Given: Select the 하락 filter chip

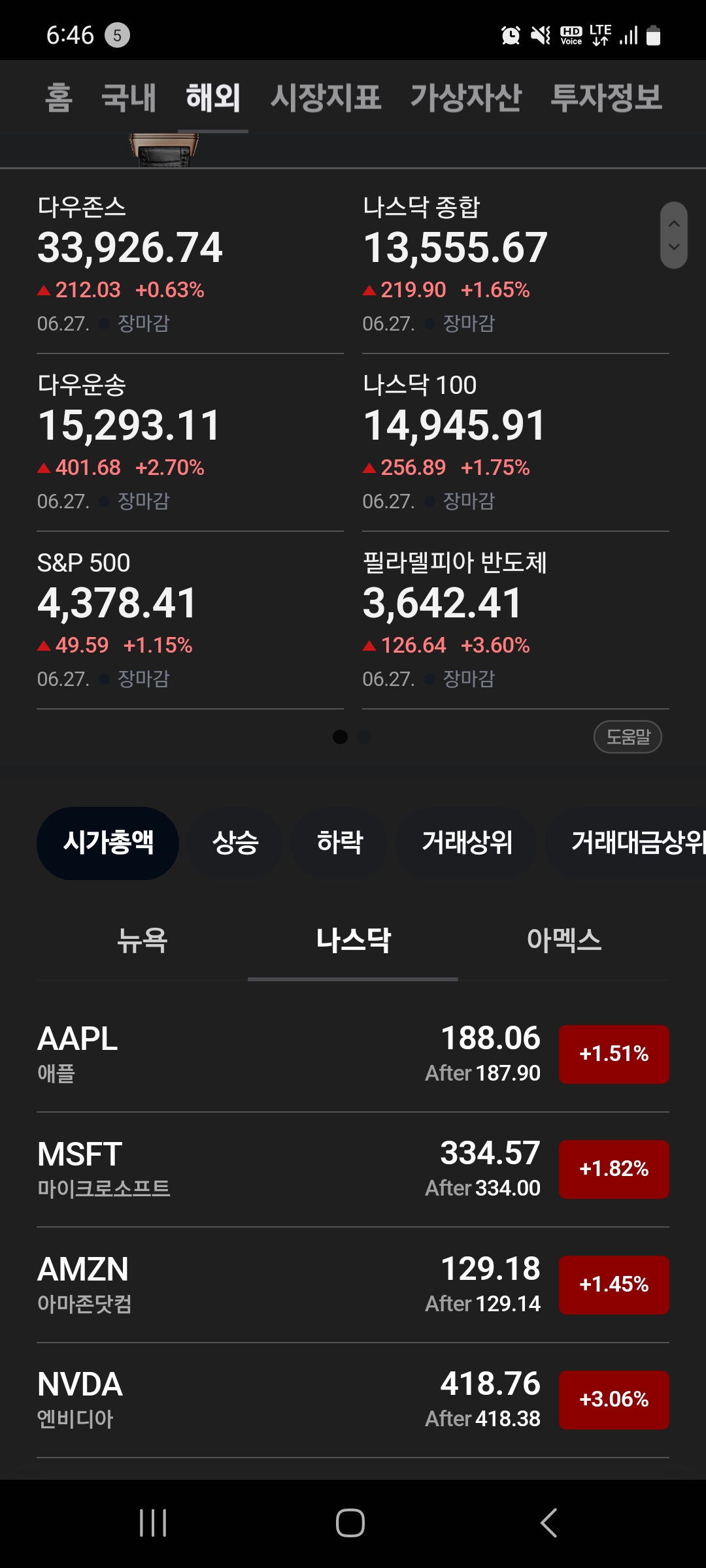Looking at the screenshot, I should coord(339,843).
